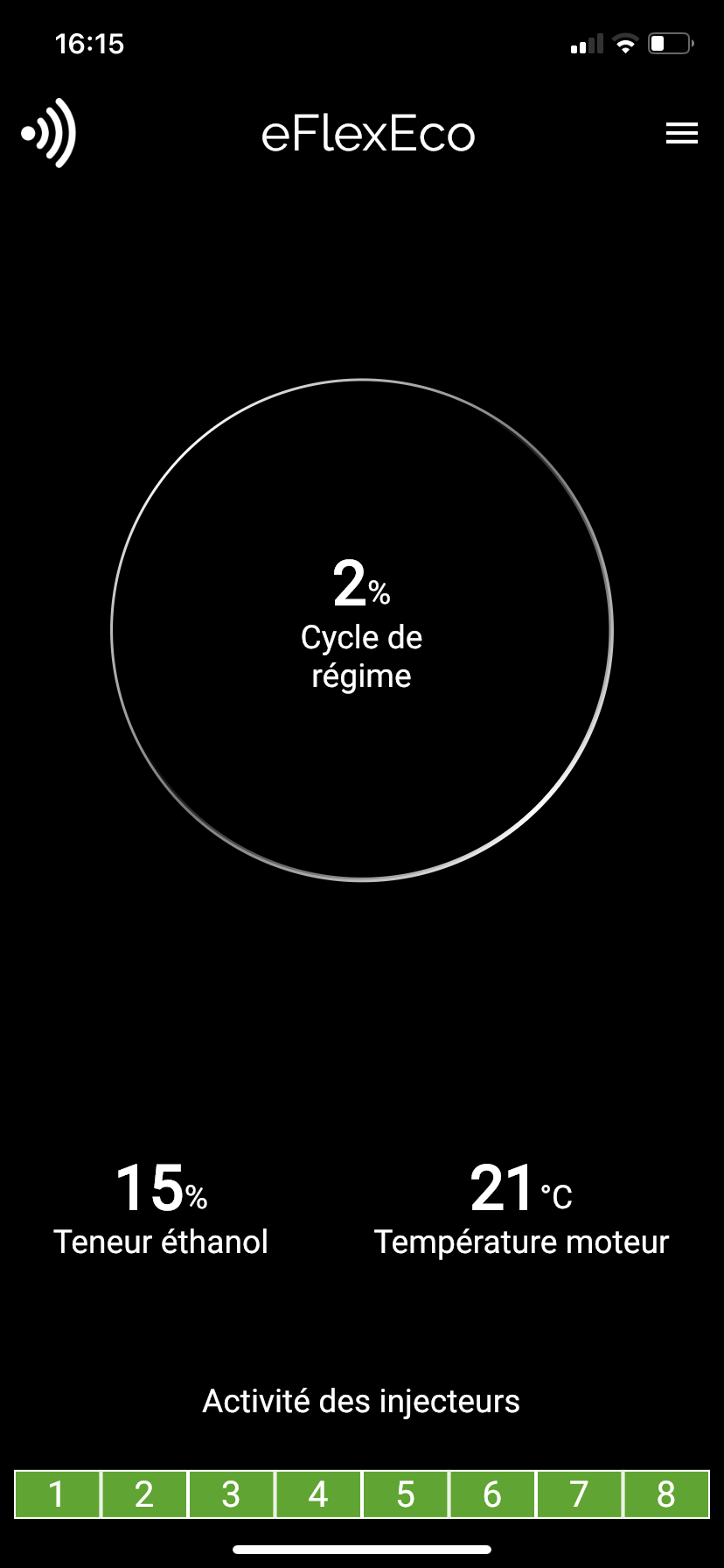Tap the wireless connection icon
The height and width of the screenshot is (1568, 724).
pyautogui.click(x=49, y=133)
